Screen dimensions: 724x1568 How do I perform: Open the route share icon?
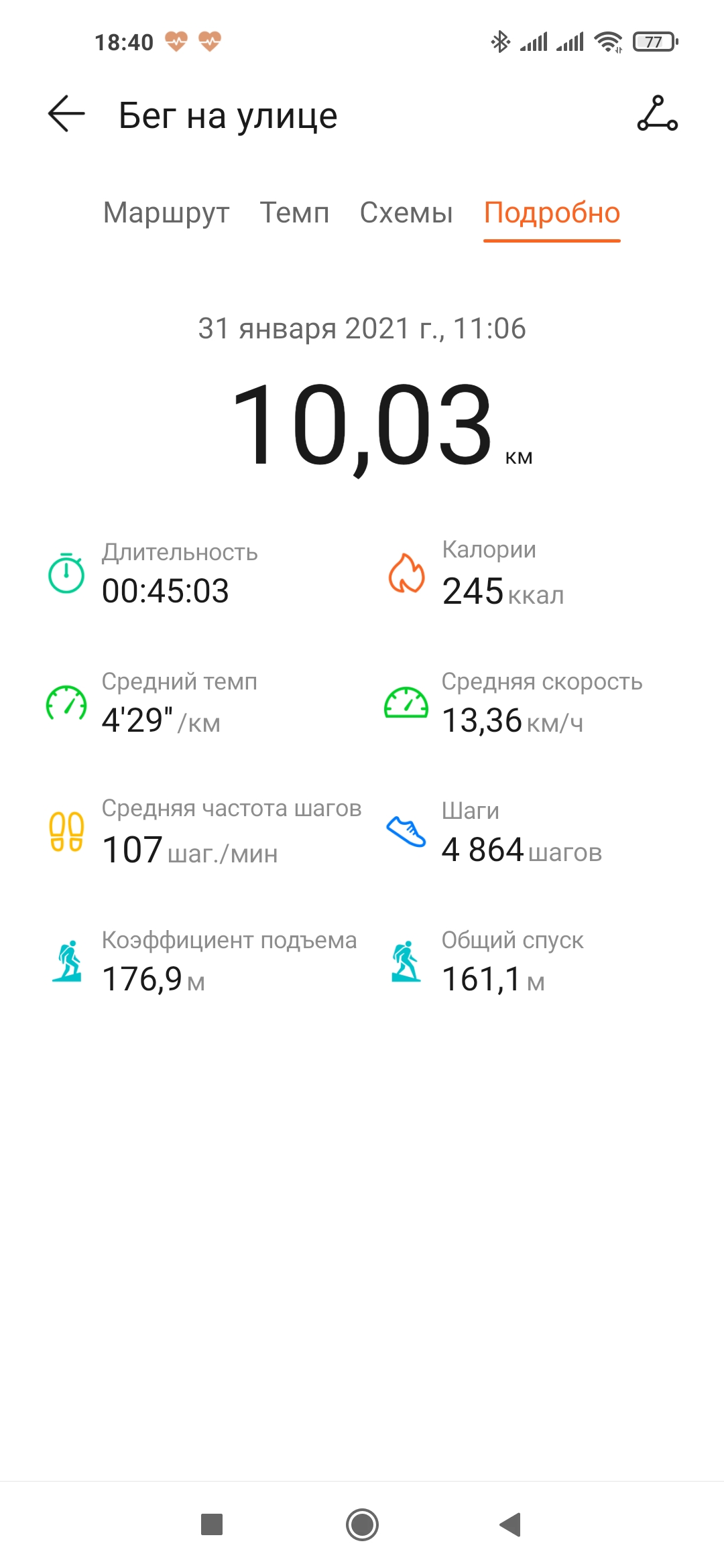tap(657, 114)
